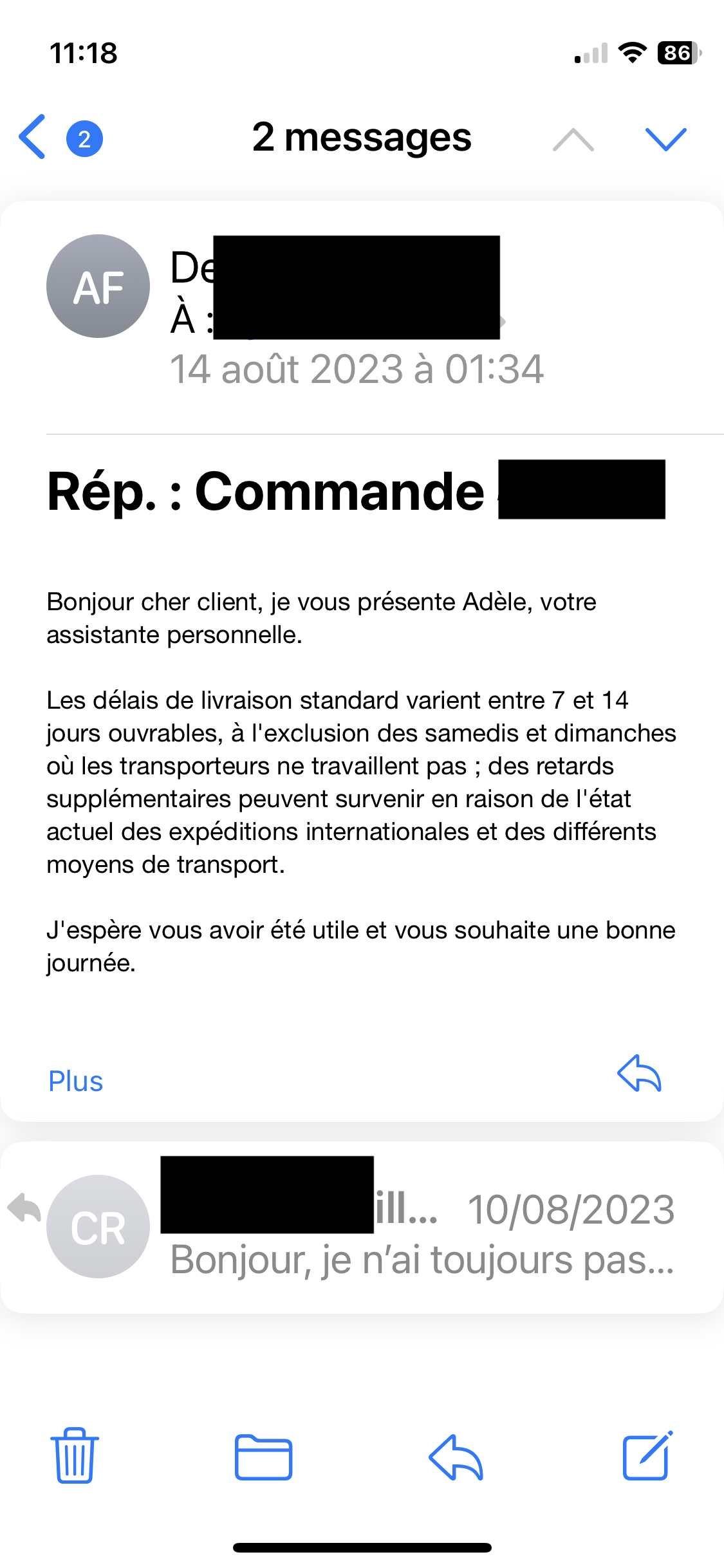724x1568 pixels.
Task: Reply using the arrow beside Plus
Action: (x=639, y=1074)
